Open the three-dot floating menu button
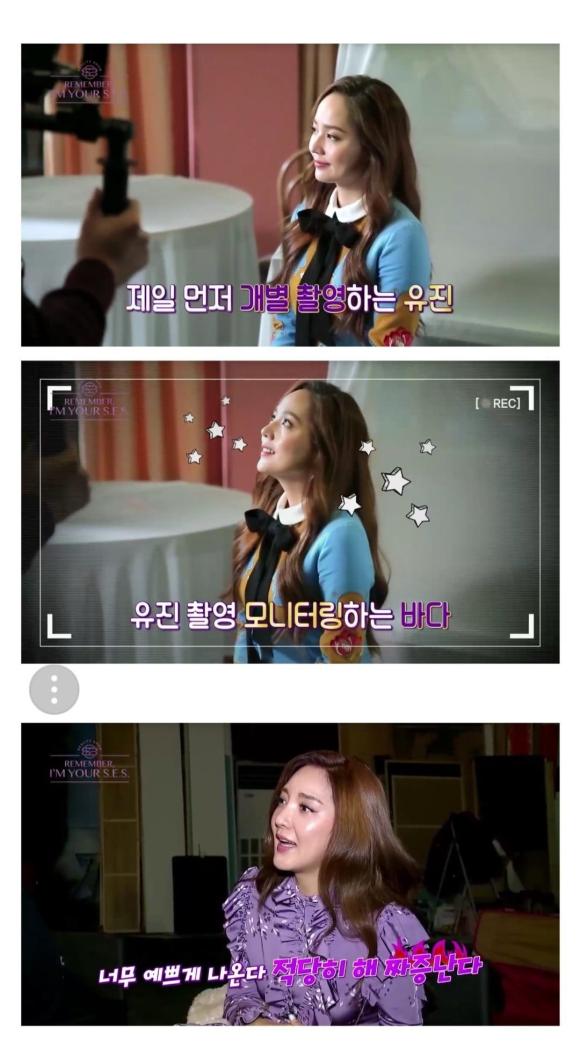Screen dimensions: 580x1064 [x=54, y=689]
